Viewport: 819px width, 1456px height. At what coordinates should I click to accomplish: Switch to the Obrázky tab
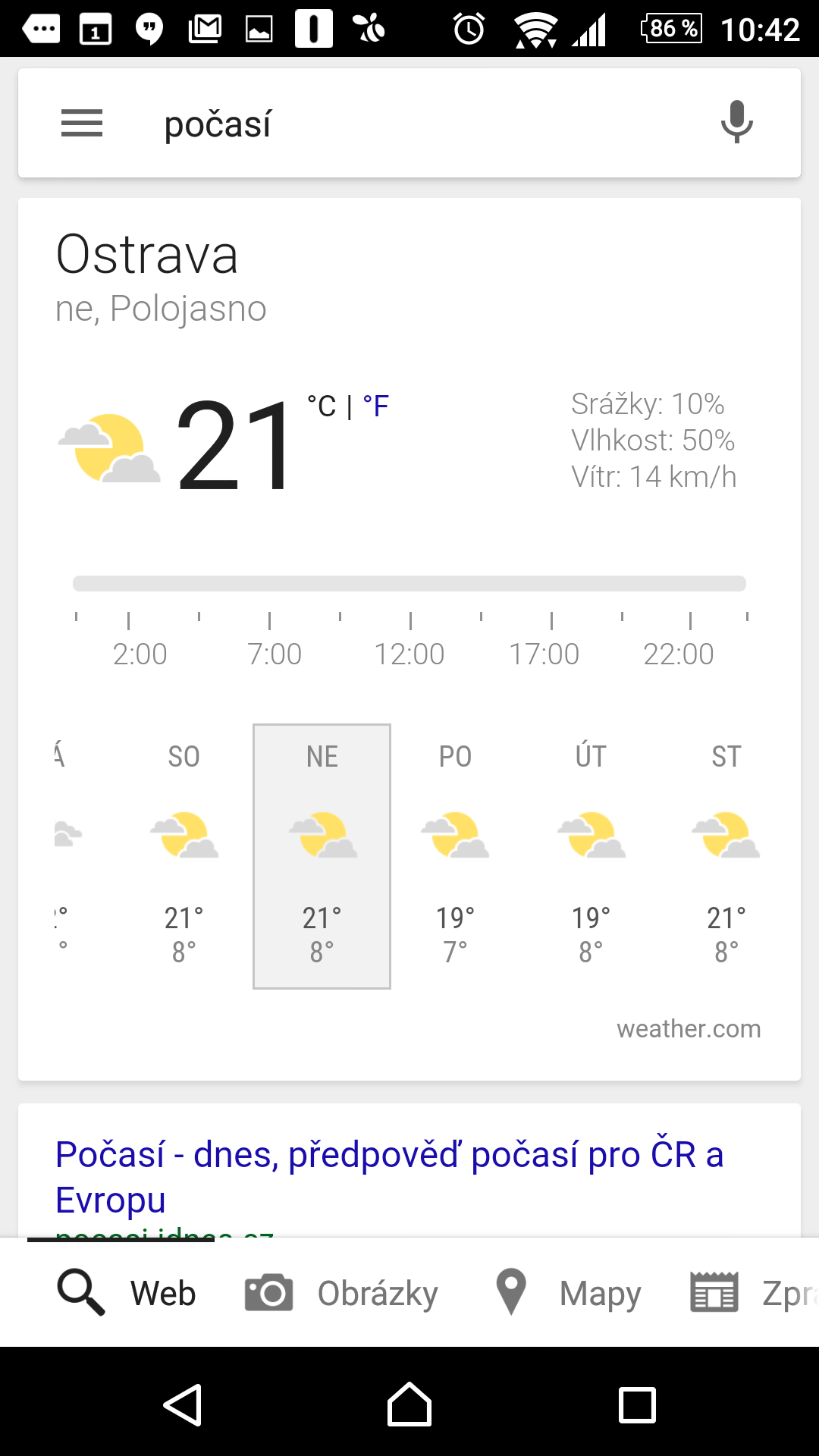(342, 1293)
